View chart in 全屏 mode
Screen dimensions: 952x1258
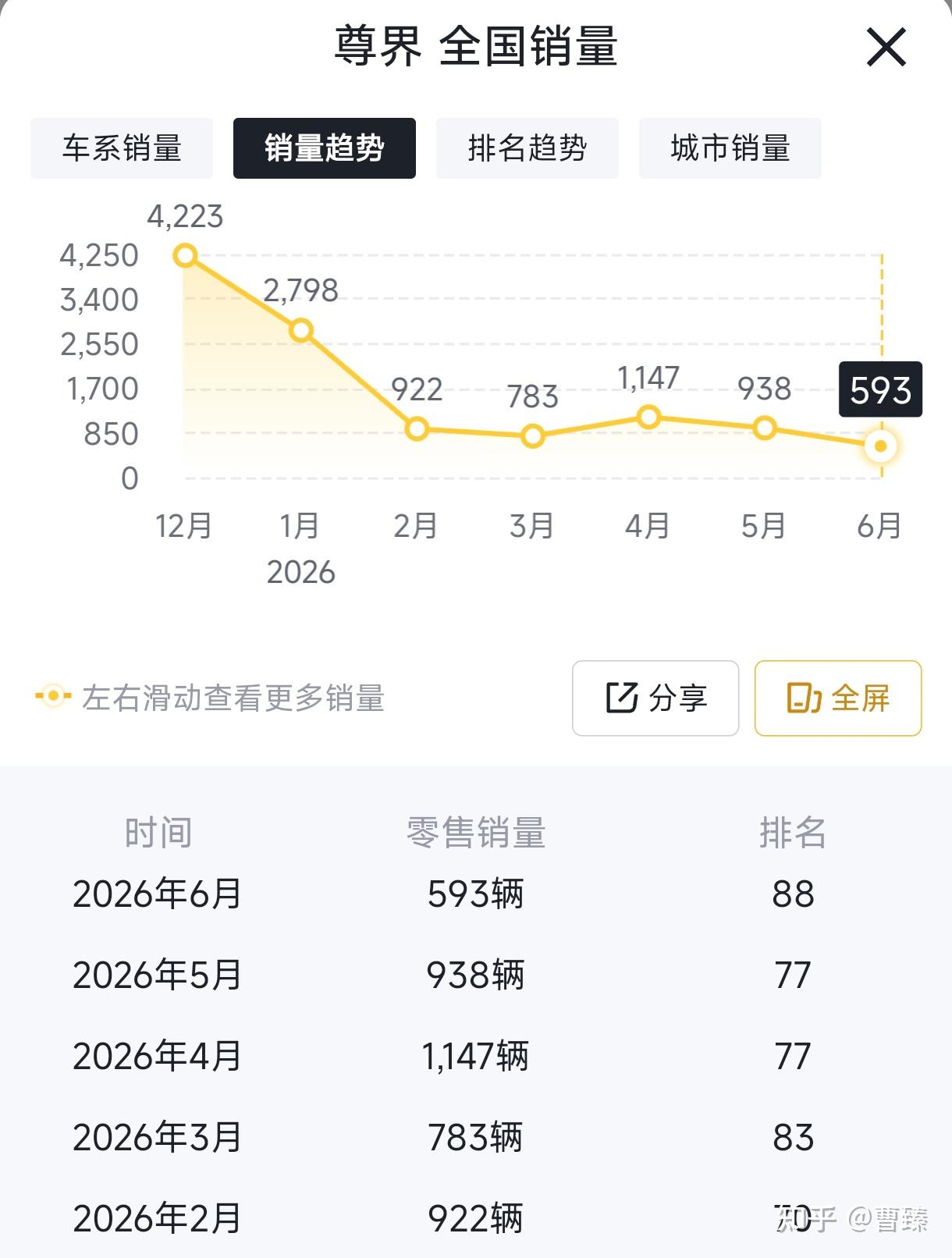(x=838, y=698)
